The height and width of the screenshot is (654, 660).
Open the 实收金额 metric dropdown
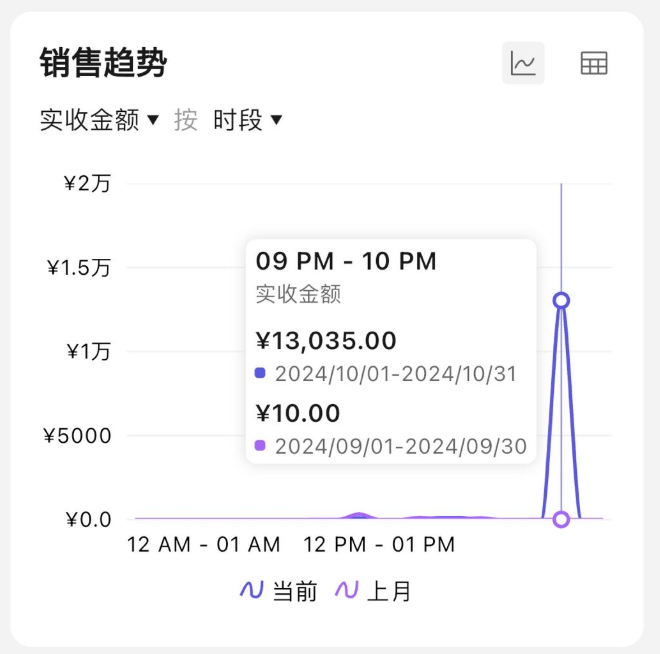pos(99,121)
